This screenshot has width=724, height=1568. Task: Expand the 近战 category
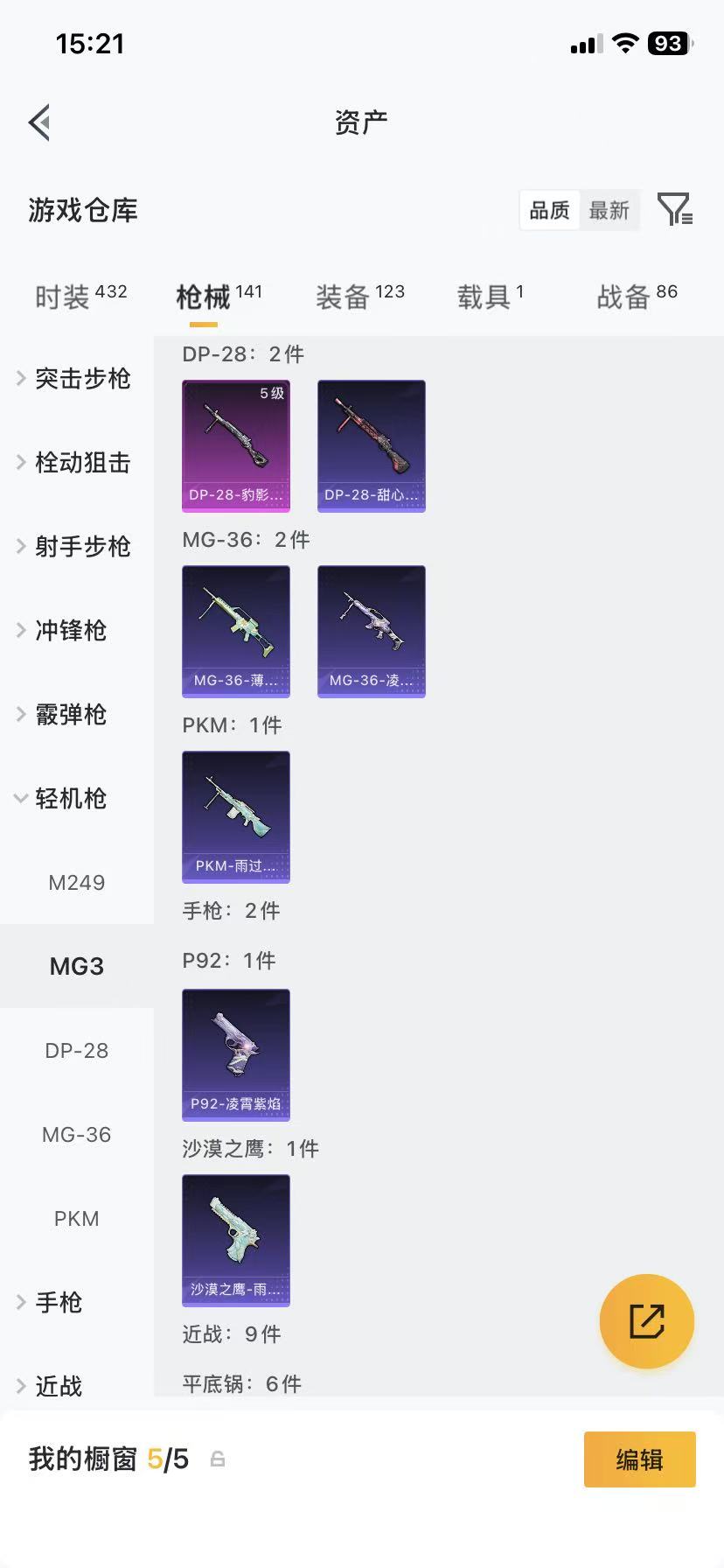(59, 1386)
